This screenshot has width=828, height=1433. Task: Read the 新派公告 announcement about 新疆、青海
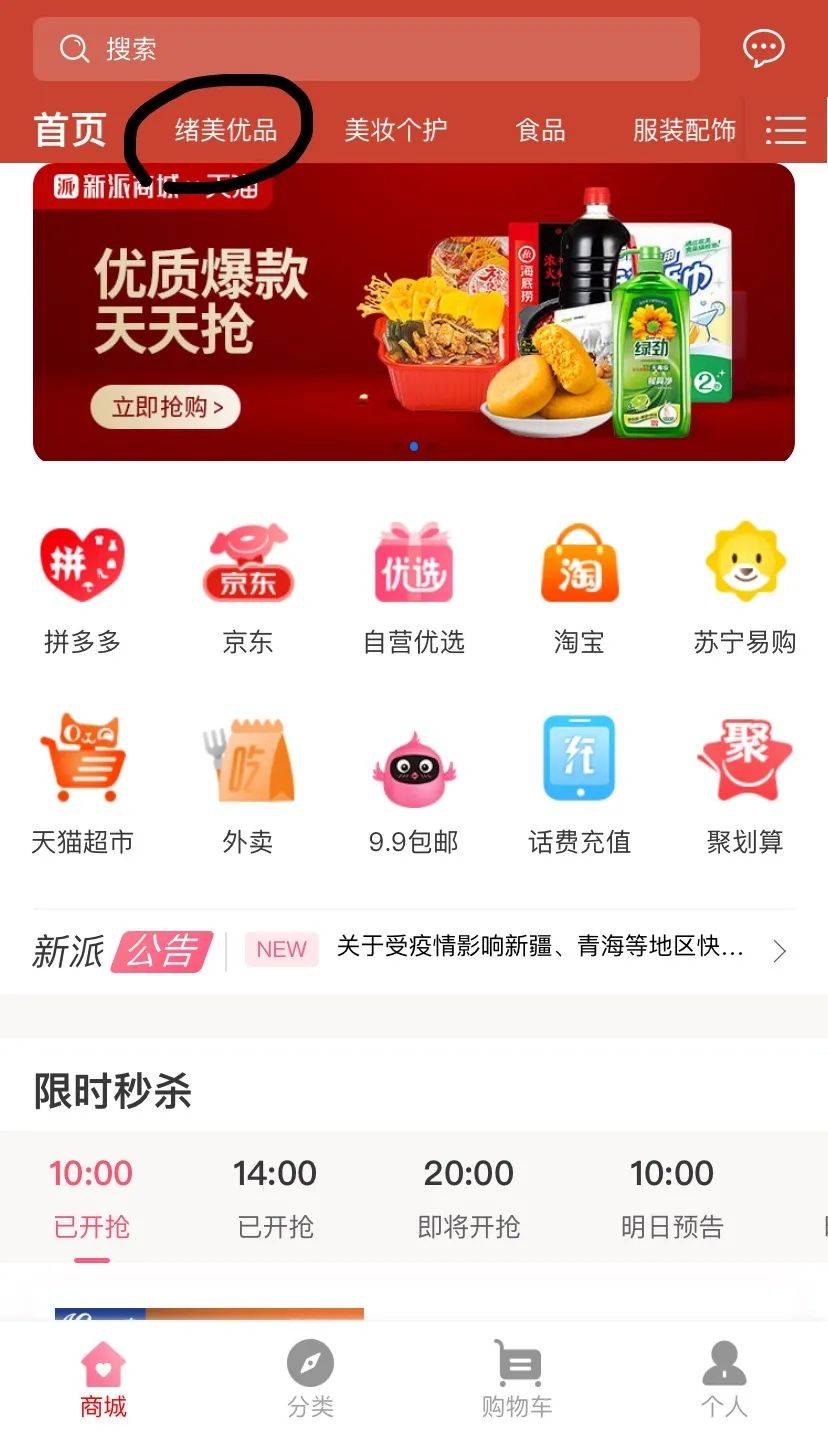[540, 947]
